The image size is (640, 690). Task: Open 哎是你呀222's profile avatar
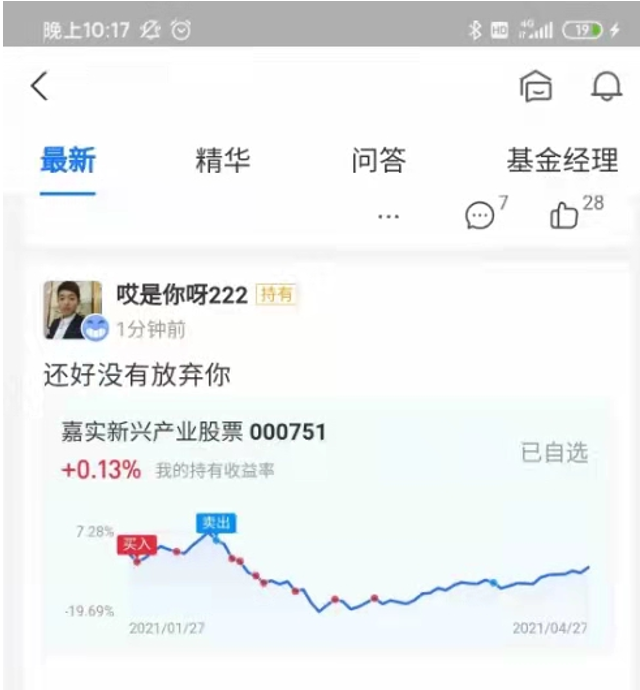pyautogui.click(x=72, y=310)
